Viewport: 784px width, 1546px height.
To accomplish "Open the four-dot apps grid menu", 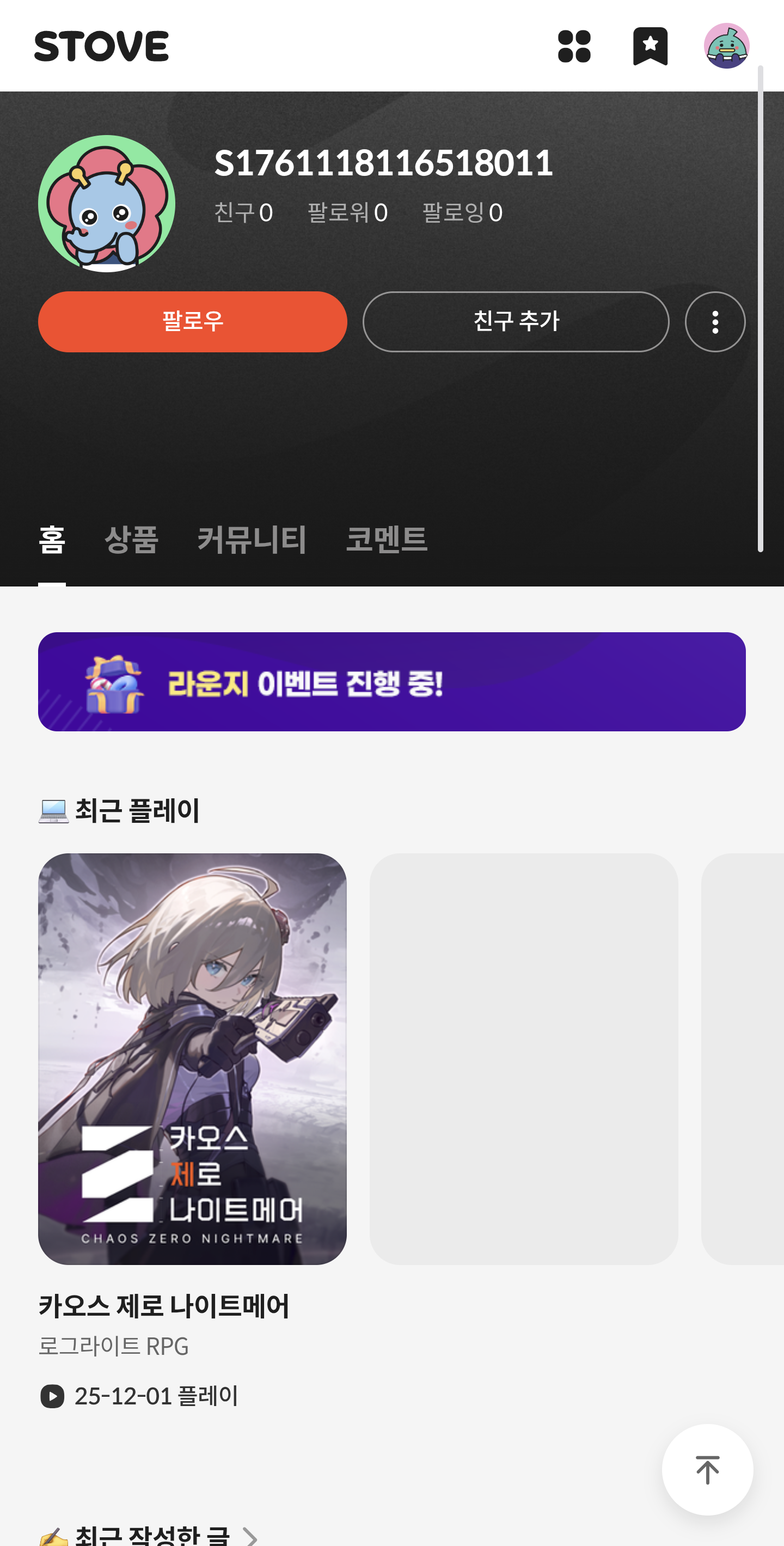I will pyautogui.click(x=574, y=46).
